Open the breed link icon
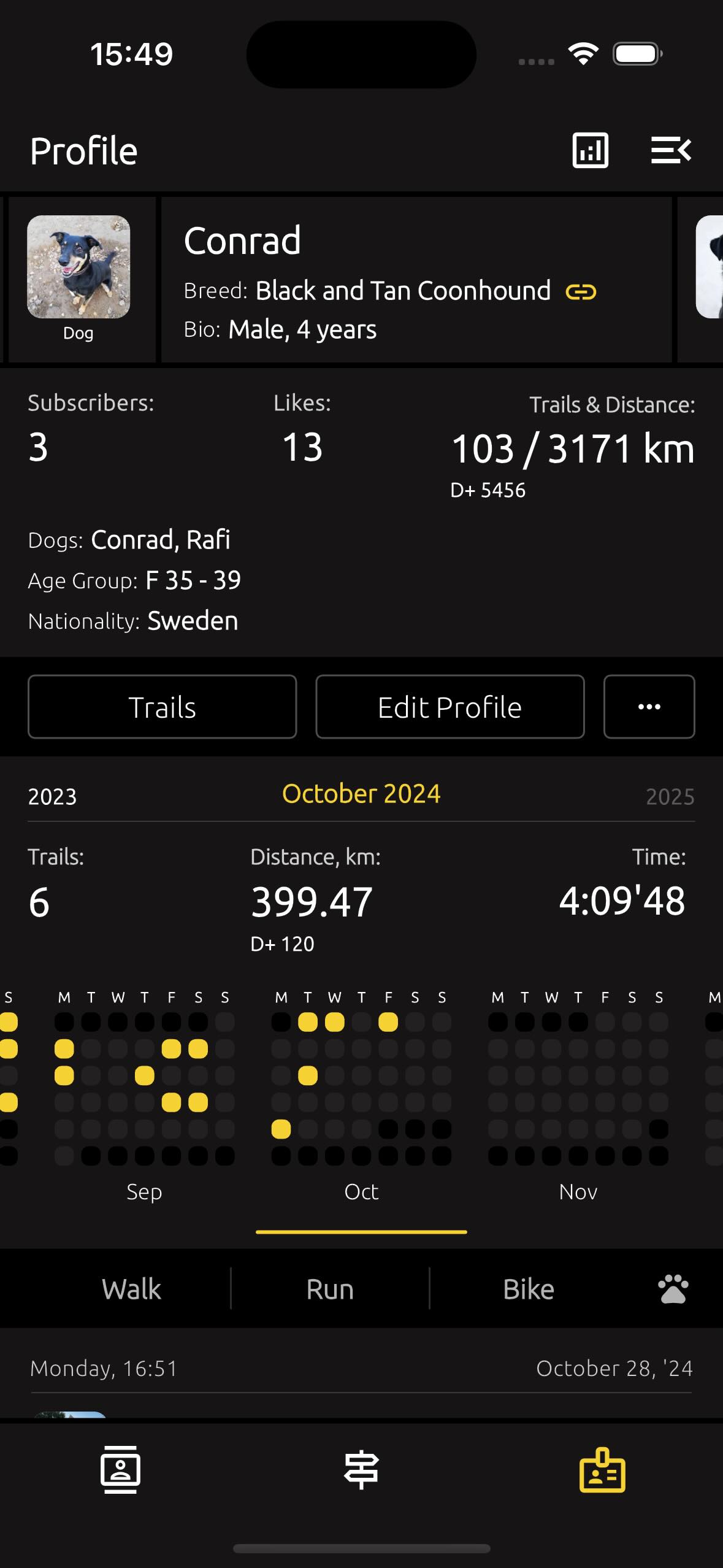The height and width of the screenshot is (1568, 723). [580, 292]
